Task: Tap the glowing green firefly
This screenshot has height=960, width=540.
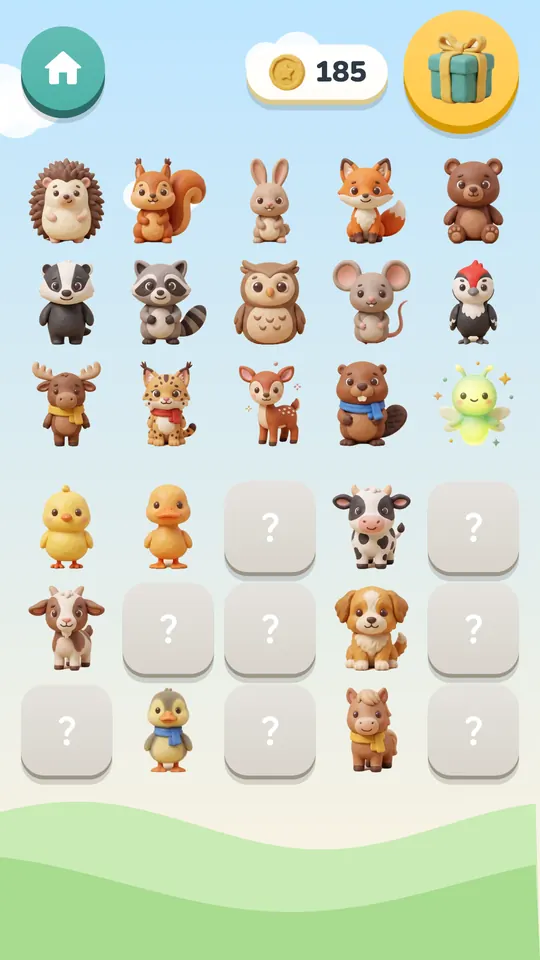Action: pos(473,405)
